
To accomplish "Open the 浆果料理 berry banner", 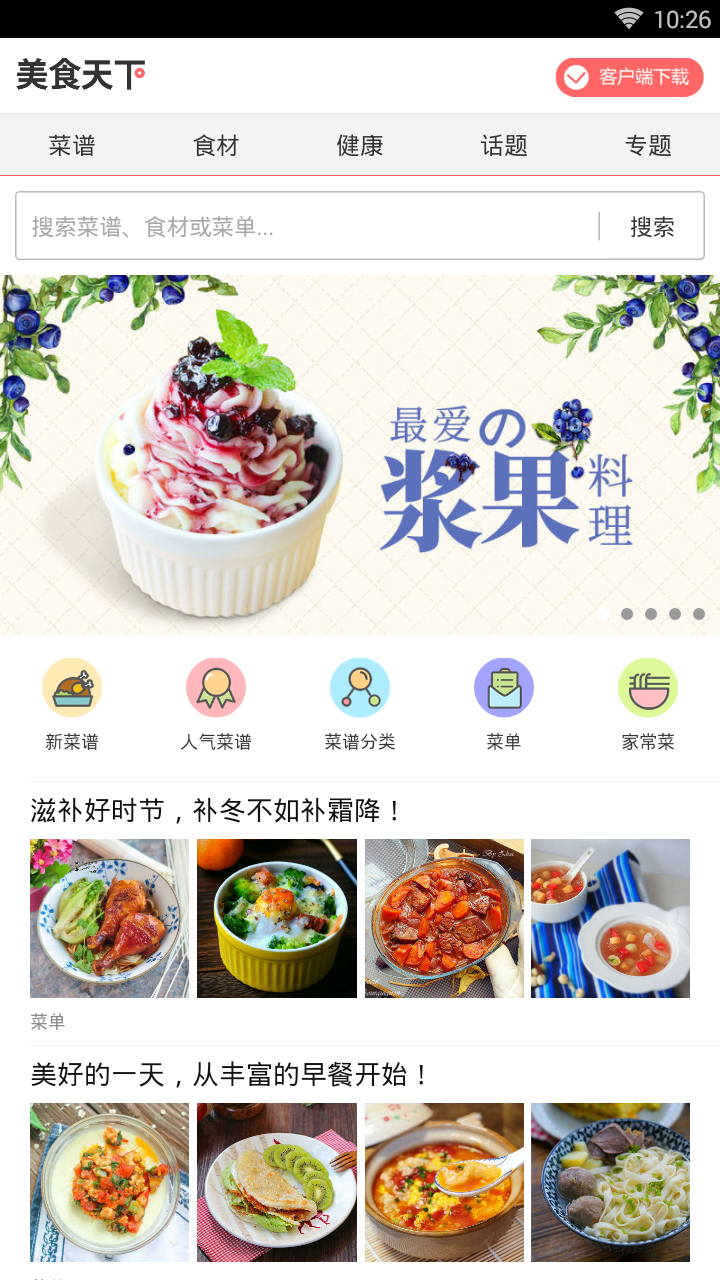I will tap(360, 455).
